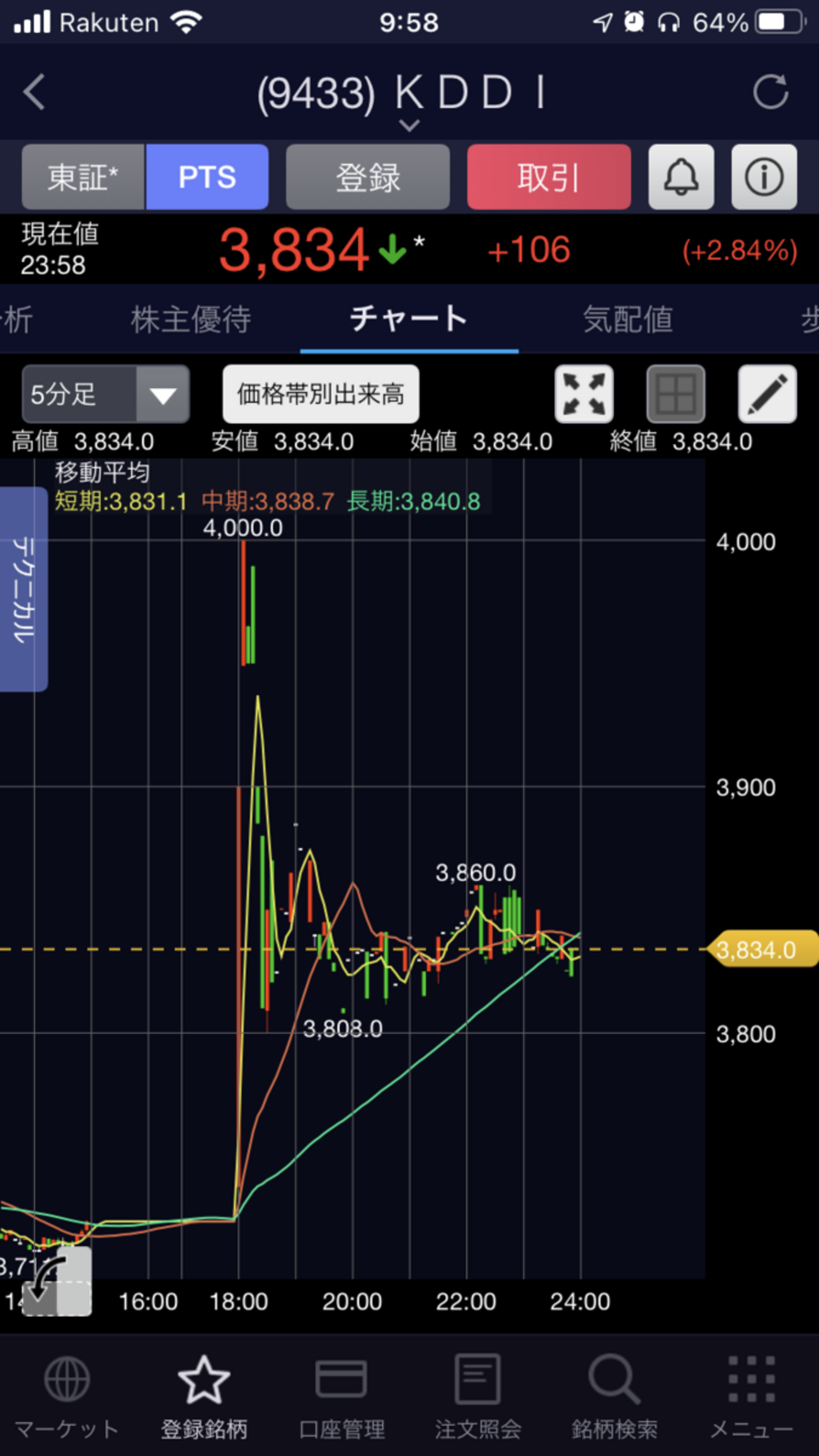Open the price alert bell

(681, 177)
